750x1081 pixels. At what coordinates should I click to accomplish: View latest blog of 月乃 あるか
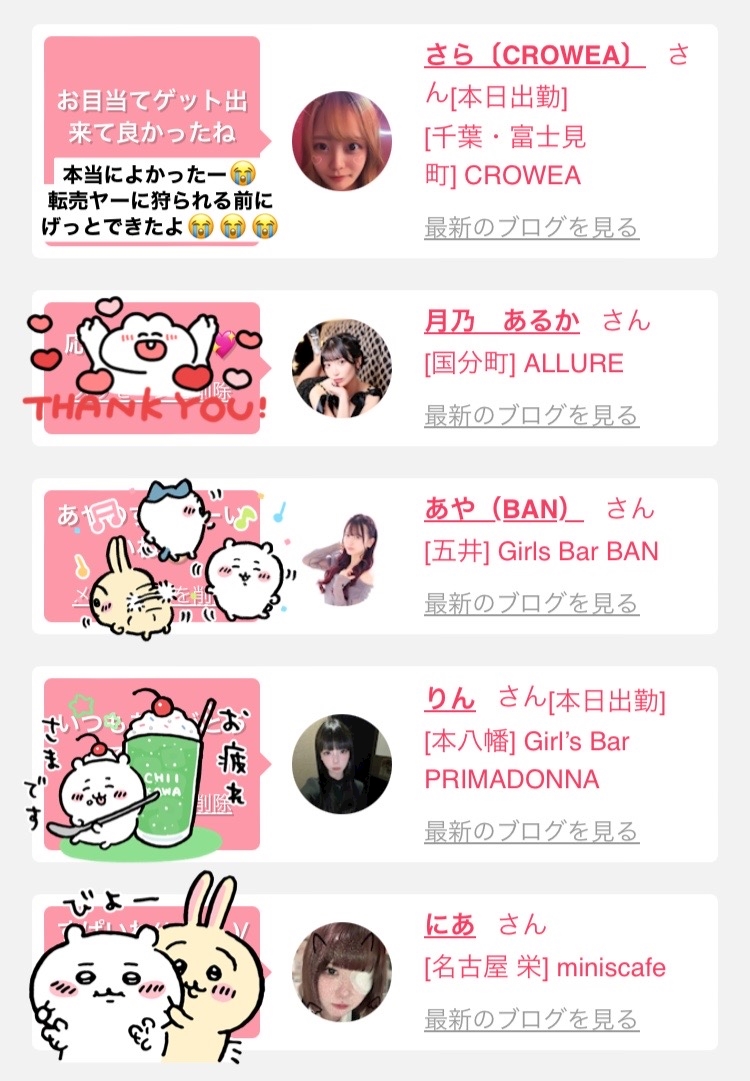coord(531,416)
